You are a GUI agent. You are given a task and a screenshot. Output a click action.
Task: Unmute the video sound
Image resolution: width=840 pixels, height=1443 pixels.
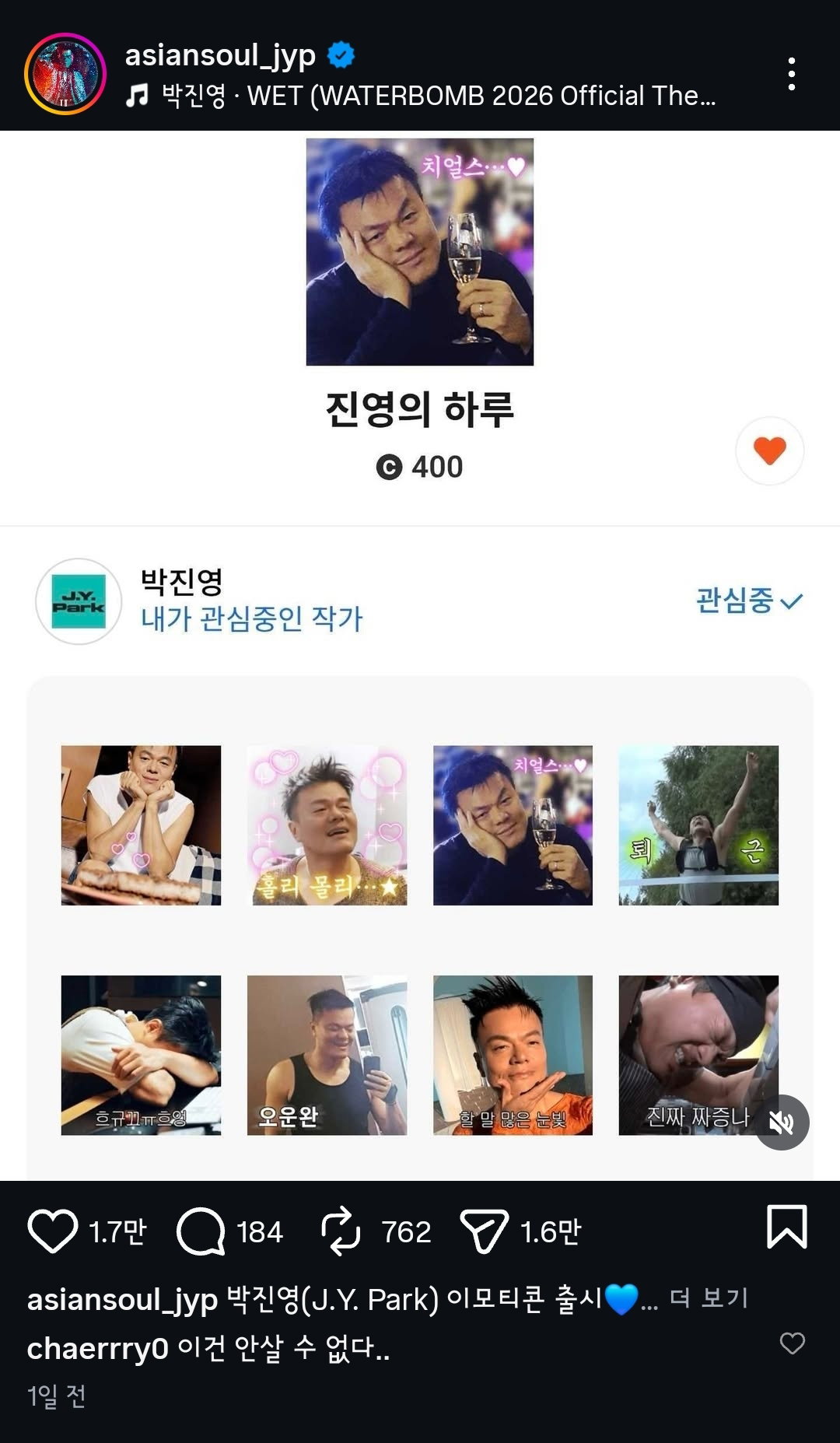coord(781,1122)
